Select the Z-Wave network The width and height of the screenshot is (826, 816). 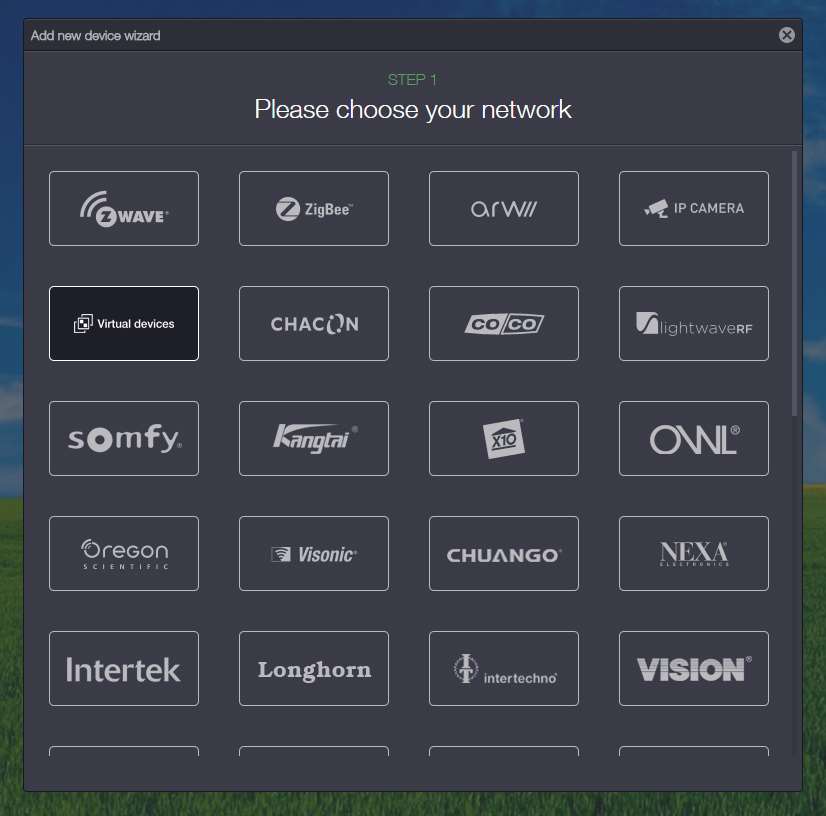[124, 208]
